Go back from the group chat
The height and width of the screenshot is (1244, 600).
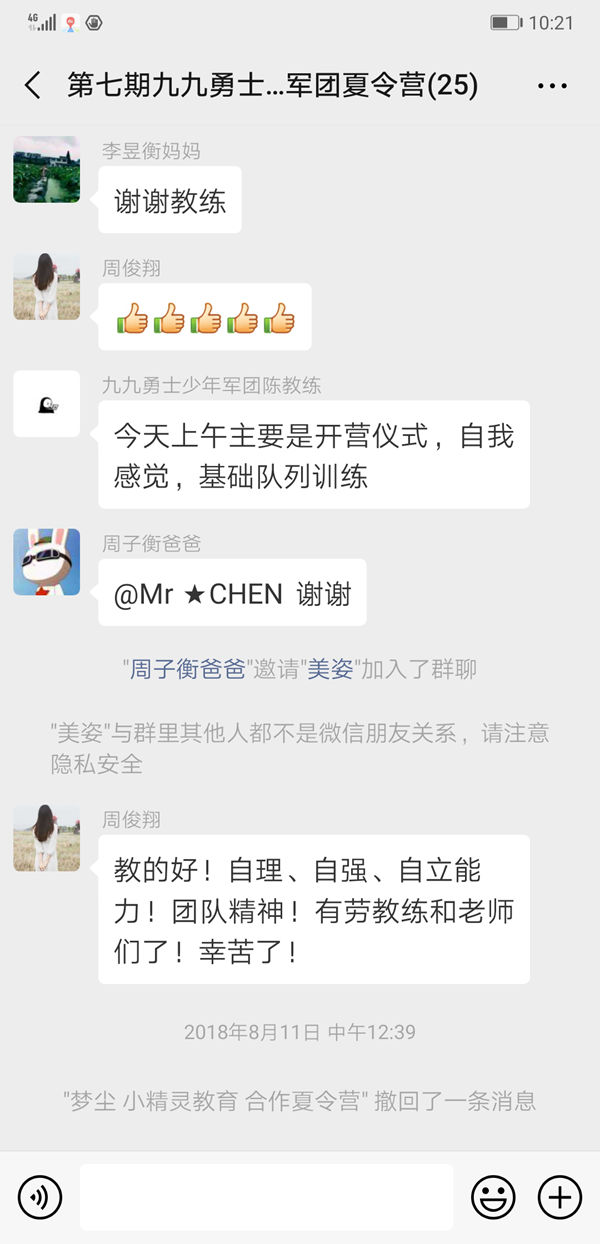(x=33, y=85)
